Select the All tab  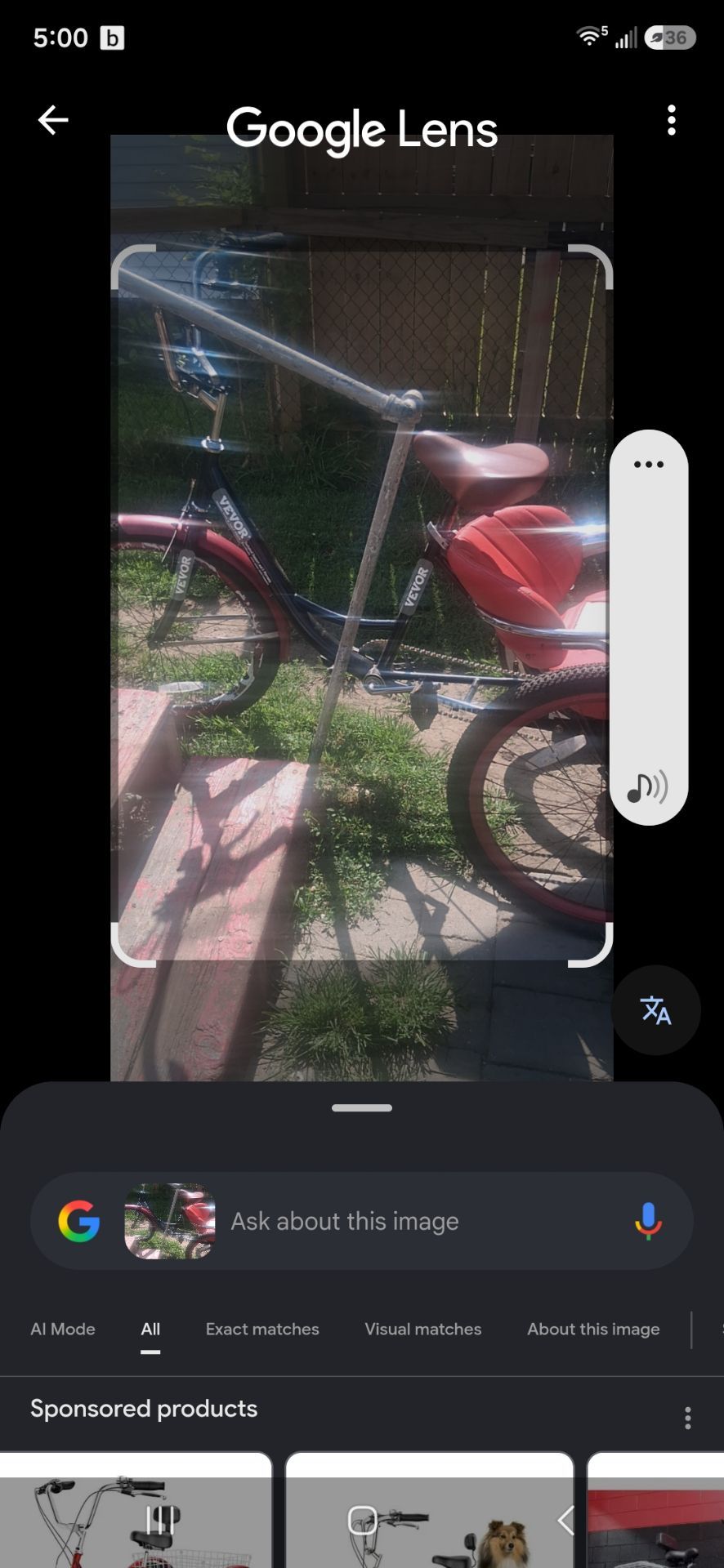point(150,1329)
